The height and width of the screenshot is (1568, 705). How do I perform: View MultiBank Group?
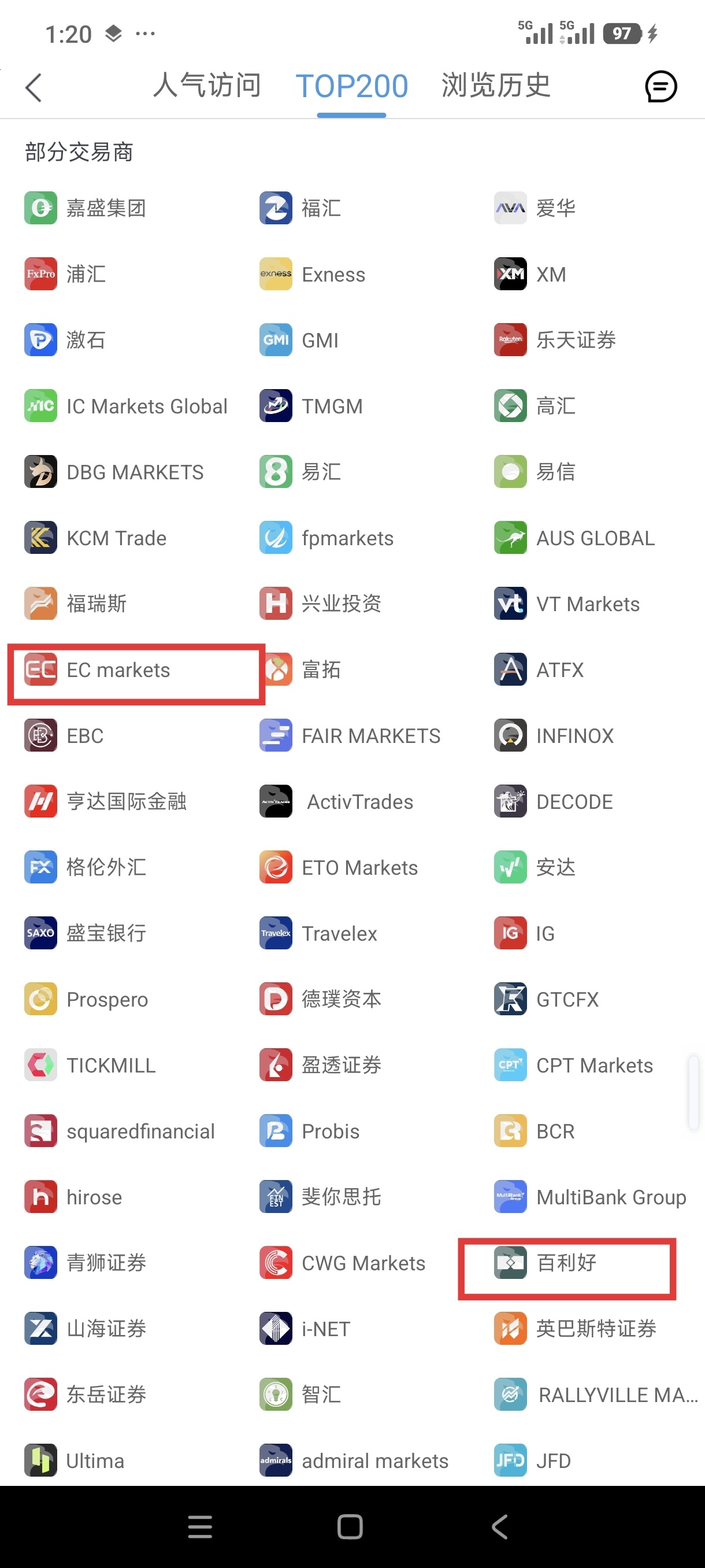click(590, 1197)
